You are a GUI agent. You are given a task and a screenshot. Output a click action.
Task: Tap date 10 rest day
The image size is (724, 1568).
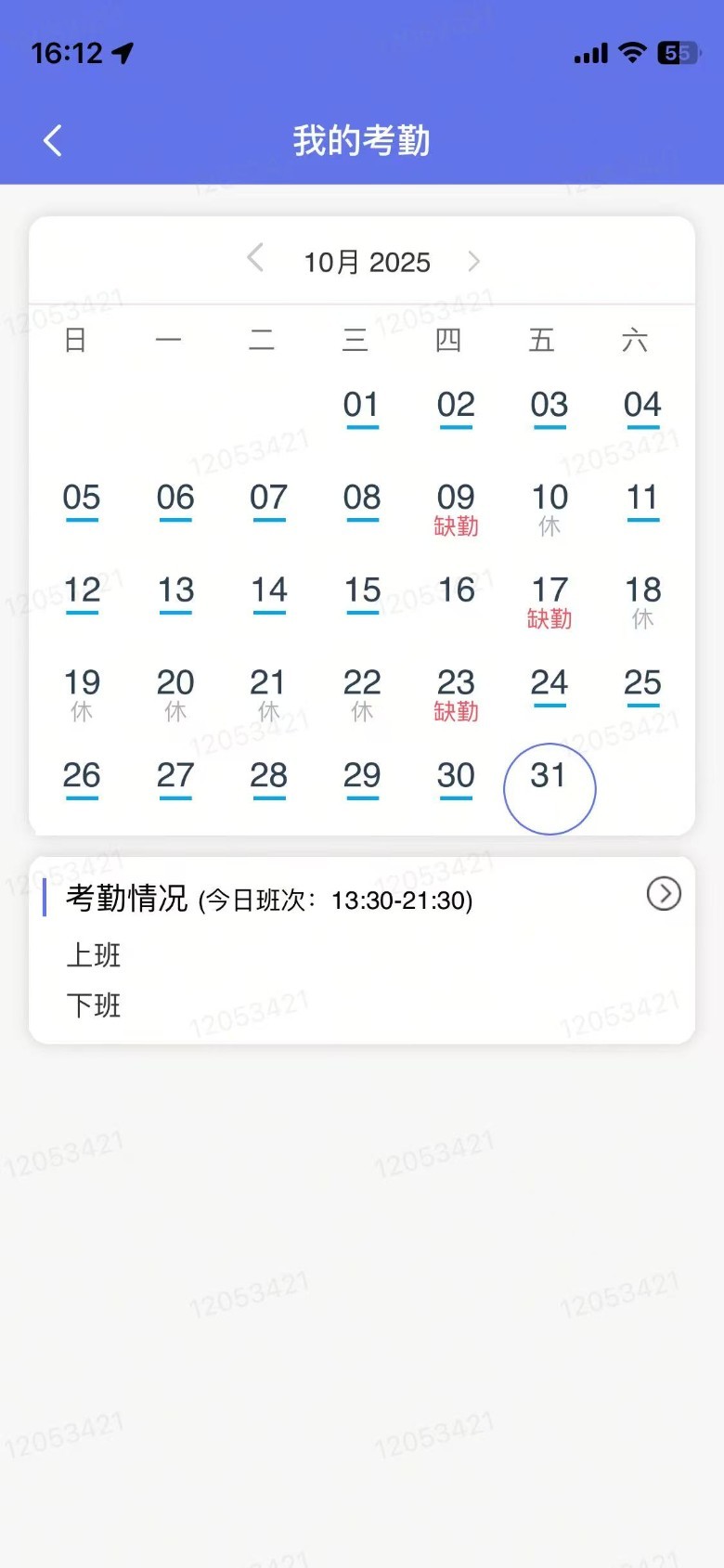[549, 508]
